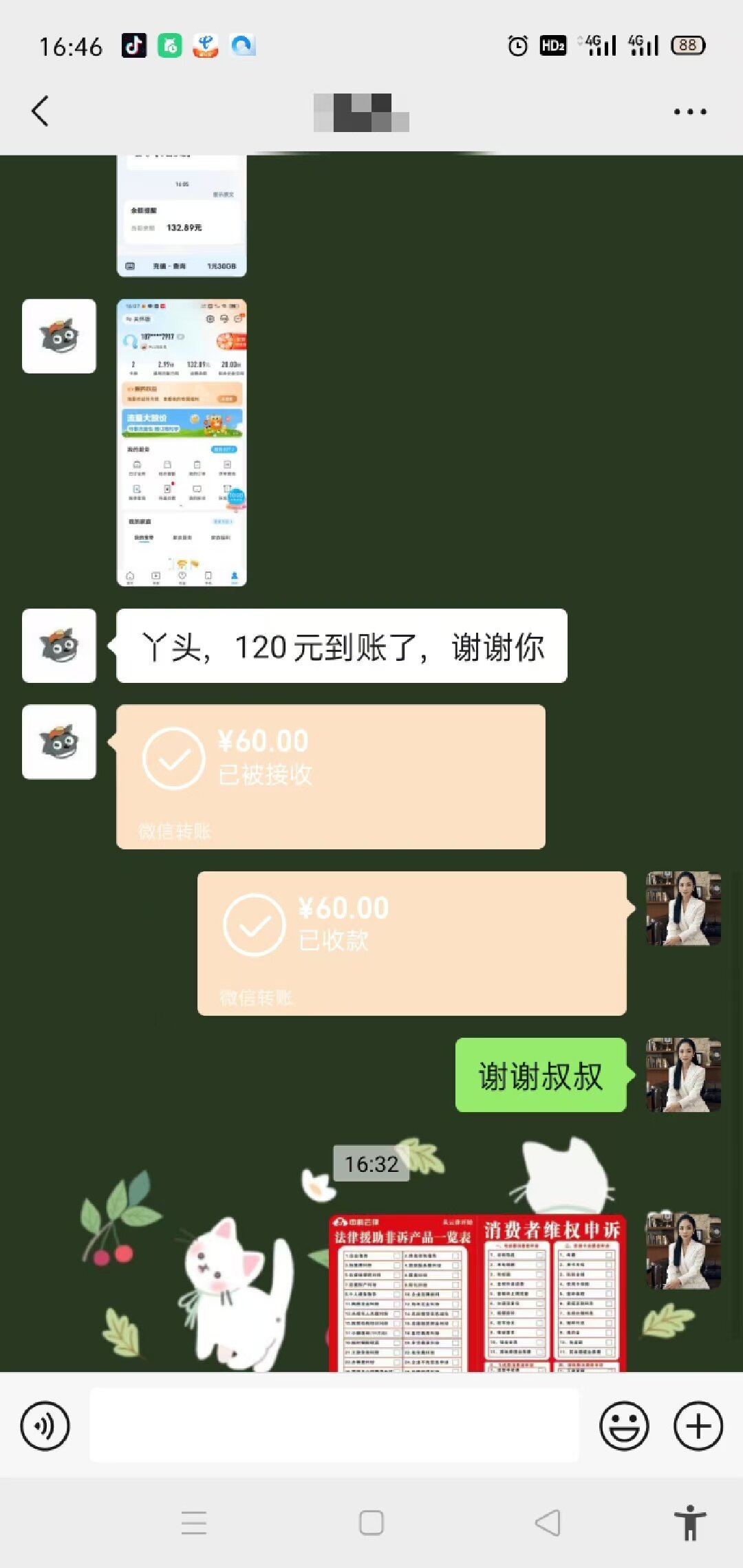Tap cat avatar beside 120元到账了 message
This screenshot has height=1568, width=743.
[x=59, y=646]
